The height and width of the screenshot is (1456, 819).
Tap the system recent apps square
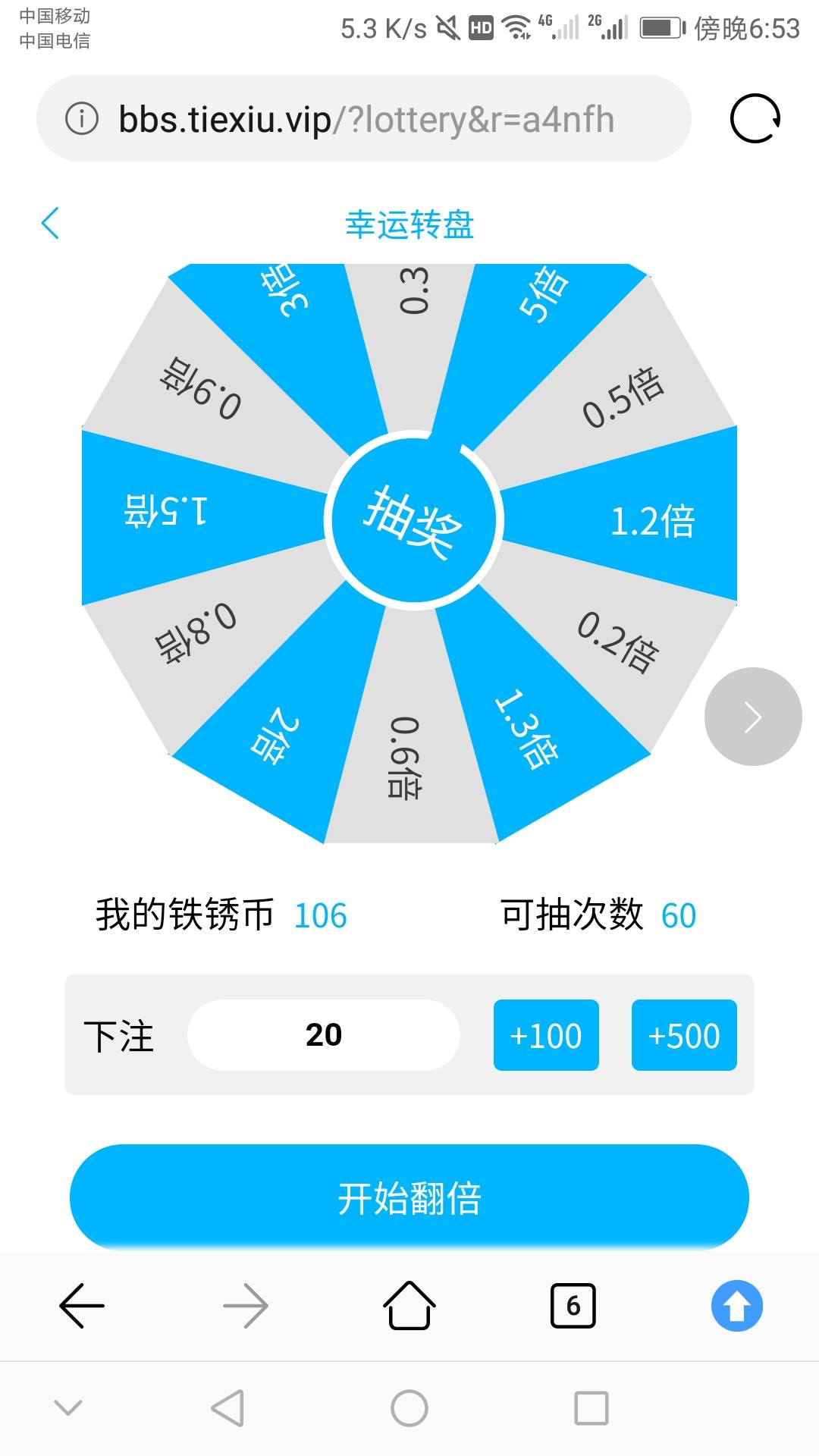pyautogui.click(x=591, y=1408)
